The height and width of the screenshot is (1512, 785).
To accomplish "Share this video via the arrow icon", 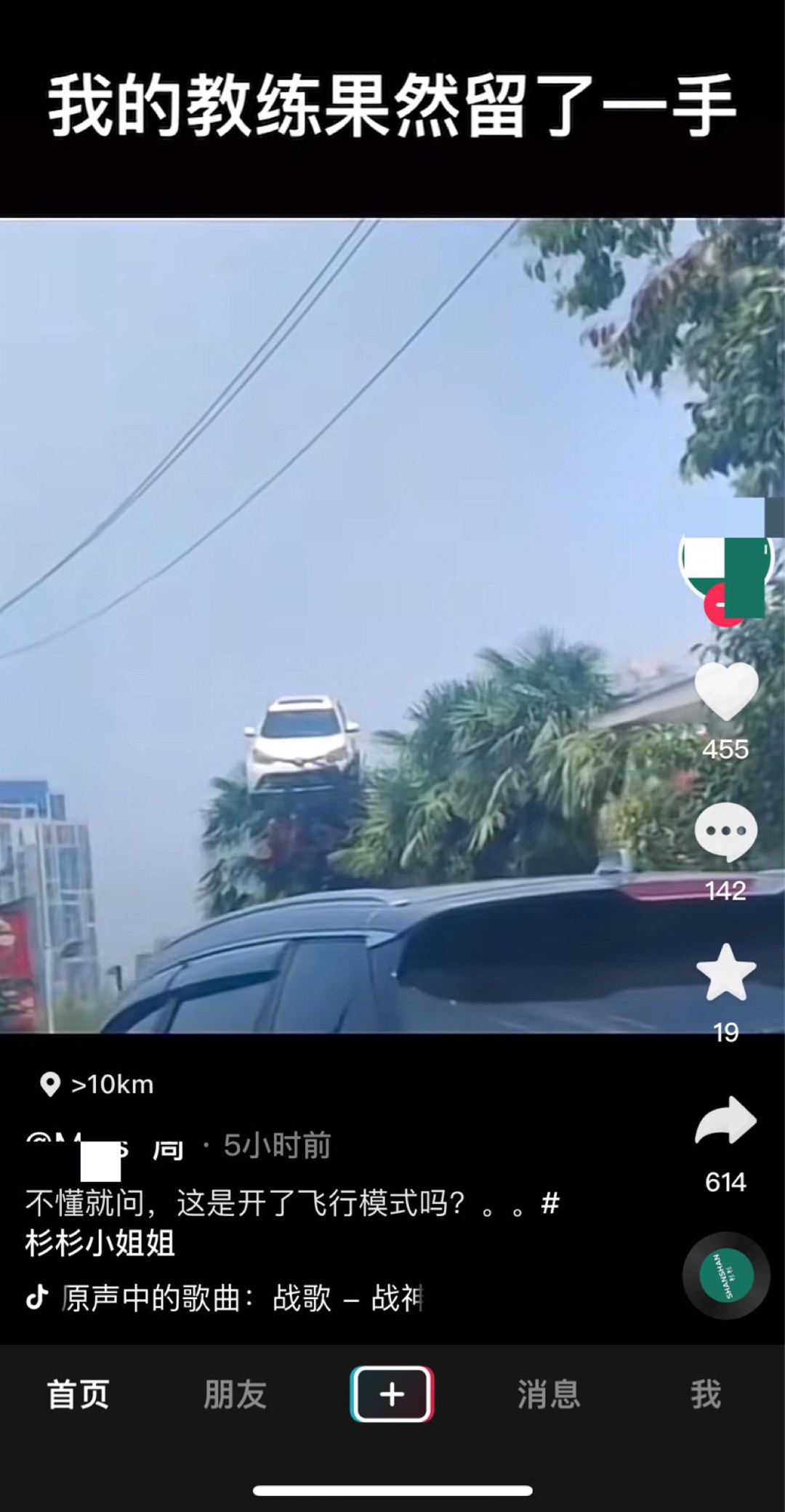I will (x=726, y=1120).
